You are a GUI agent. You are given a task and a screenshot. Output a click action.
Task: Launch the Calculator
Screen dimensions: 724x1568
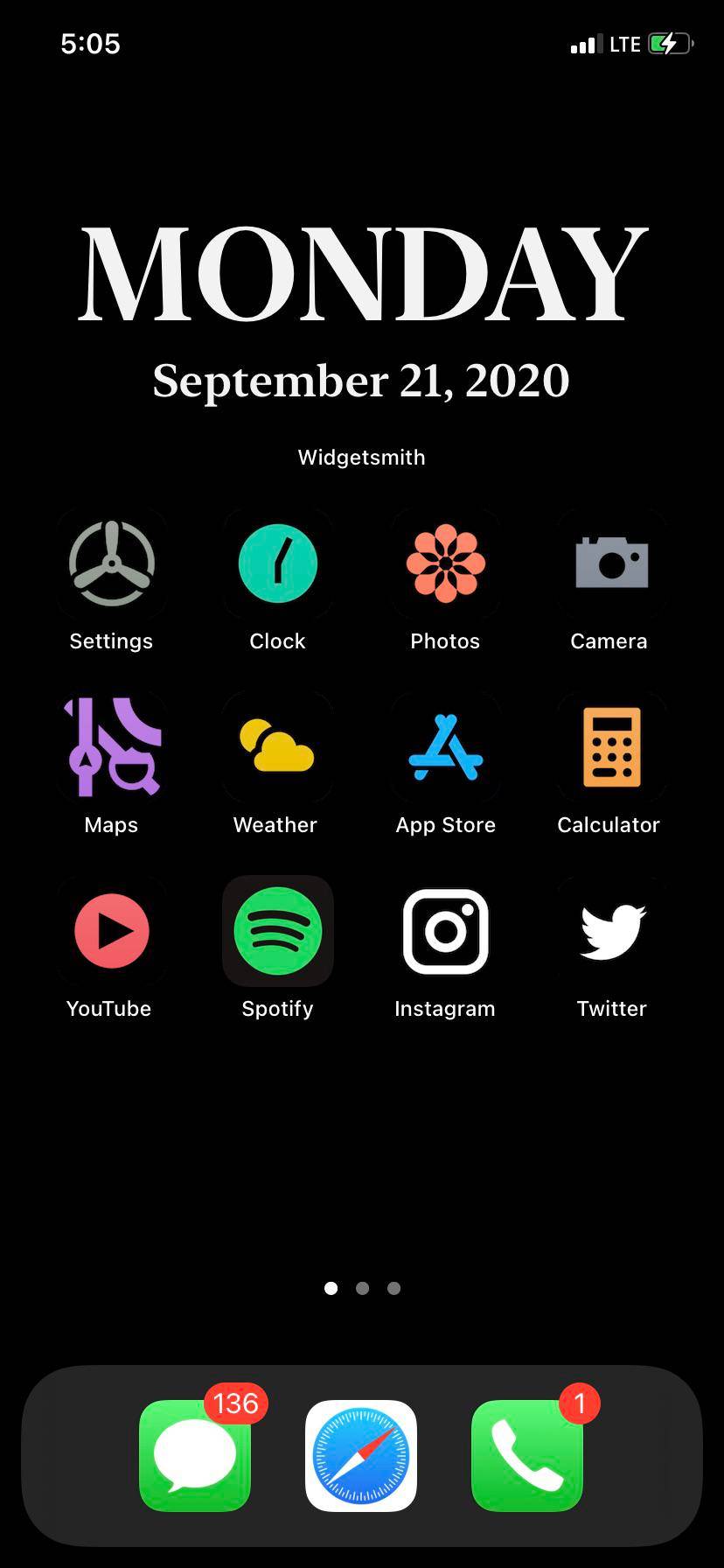pos(611,748)
